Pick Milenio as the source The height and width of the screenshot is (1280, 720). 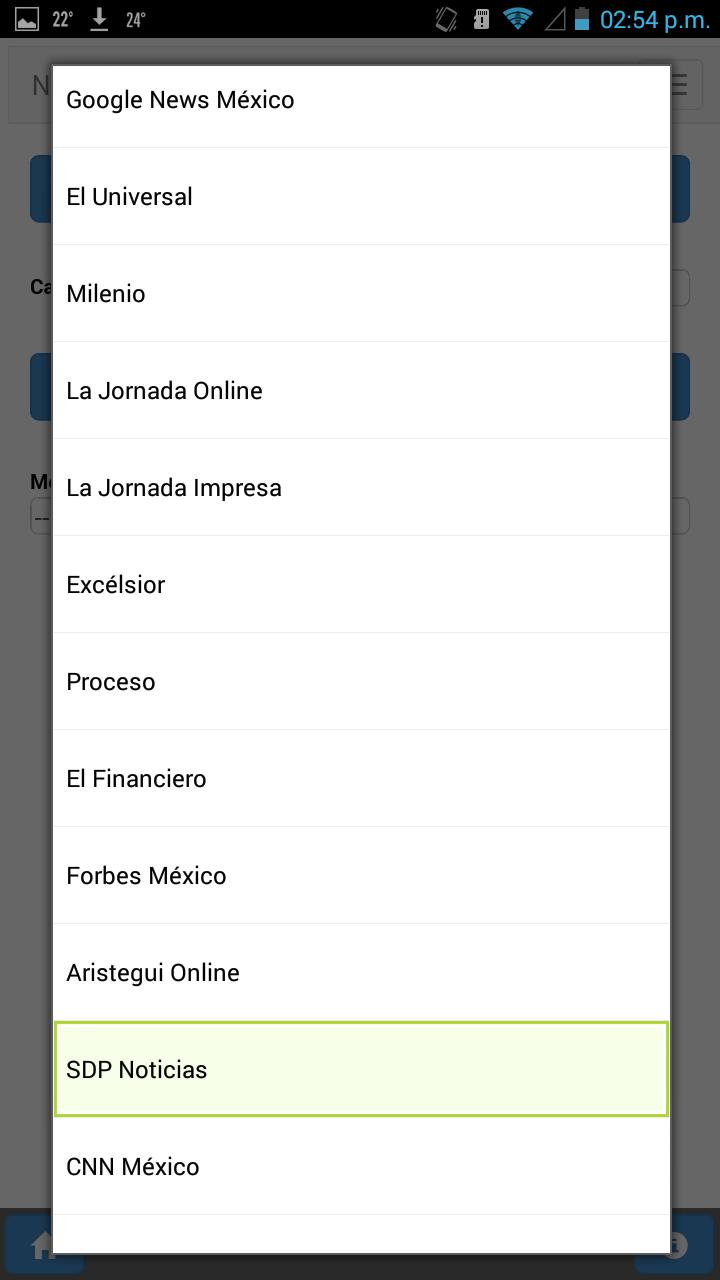(360, 294)
